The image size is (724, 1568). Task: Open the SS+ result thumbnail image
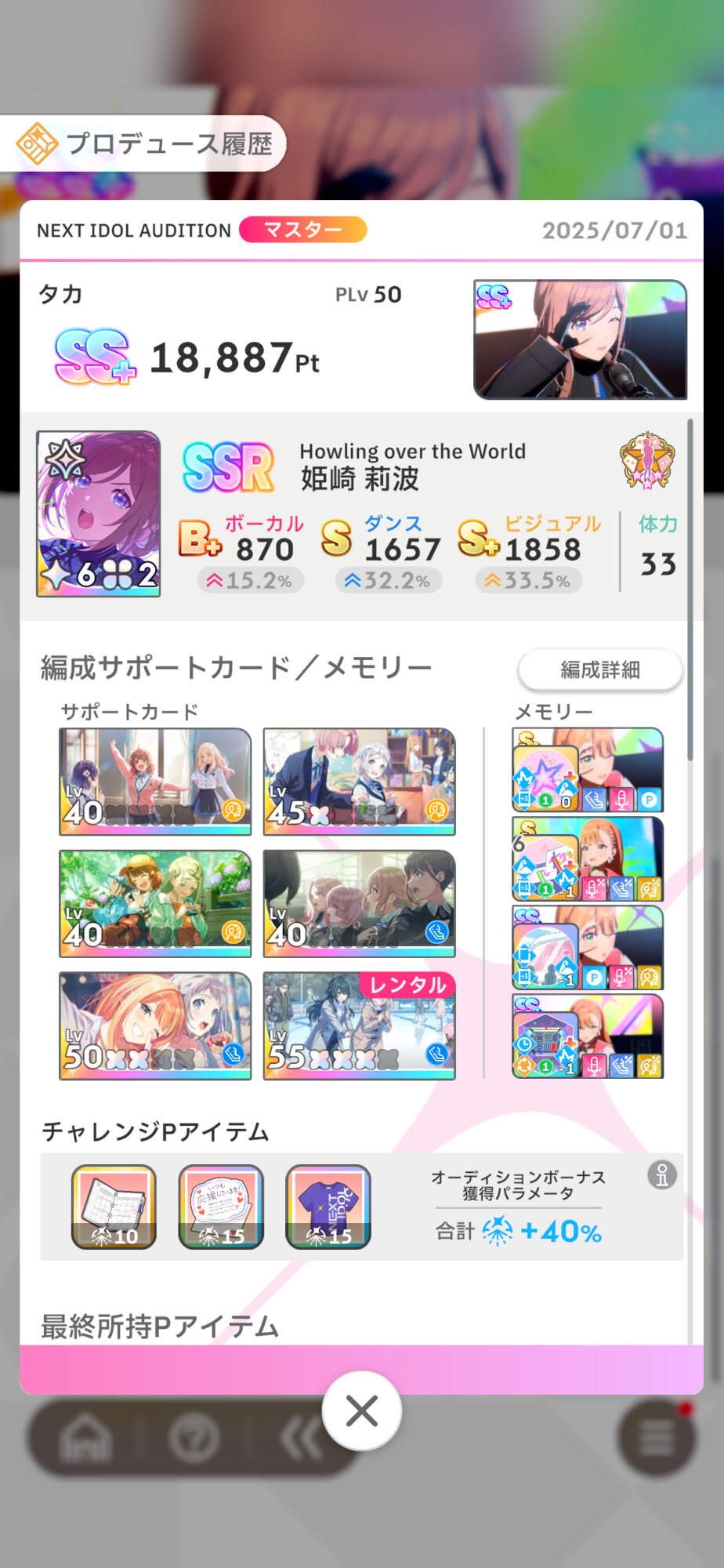point(581,339)
